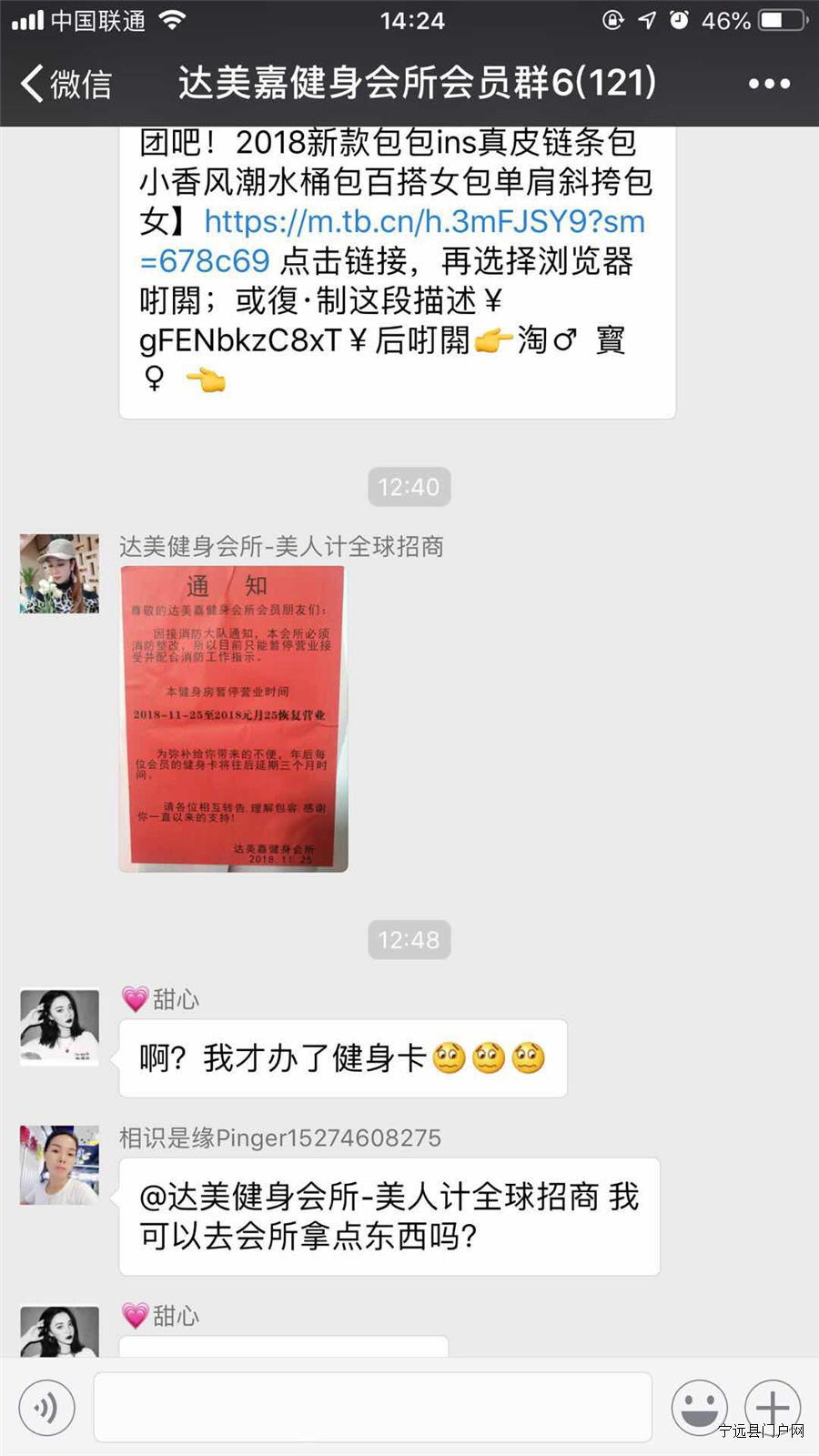Tap the message text input field
Viewport: 819px width, 1456px height.
373,1408
